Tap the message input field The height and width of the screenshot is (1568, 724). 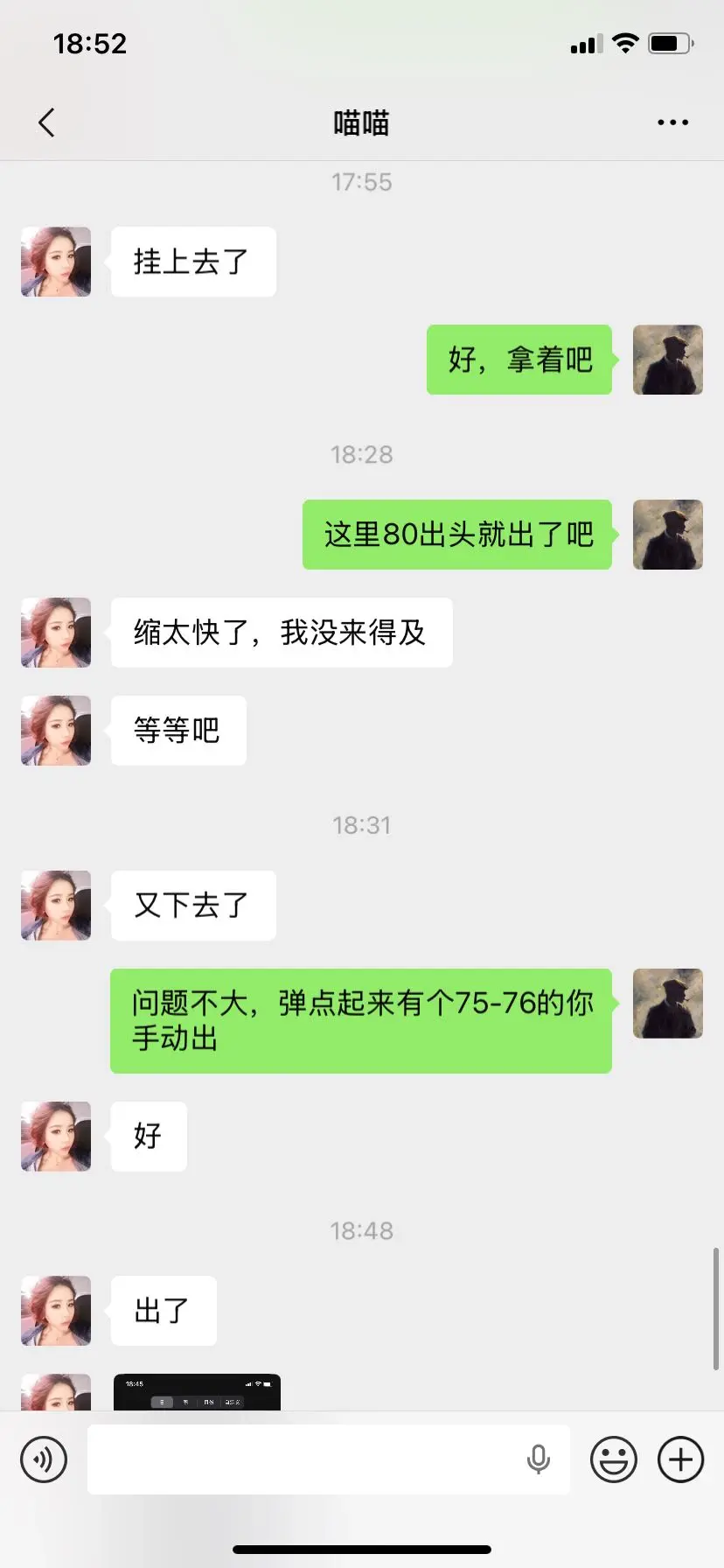(x=328, y=1459)
